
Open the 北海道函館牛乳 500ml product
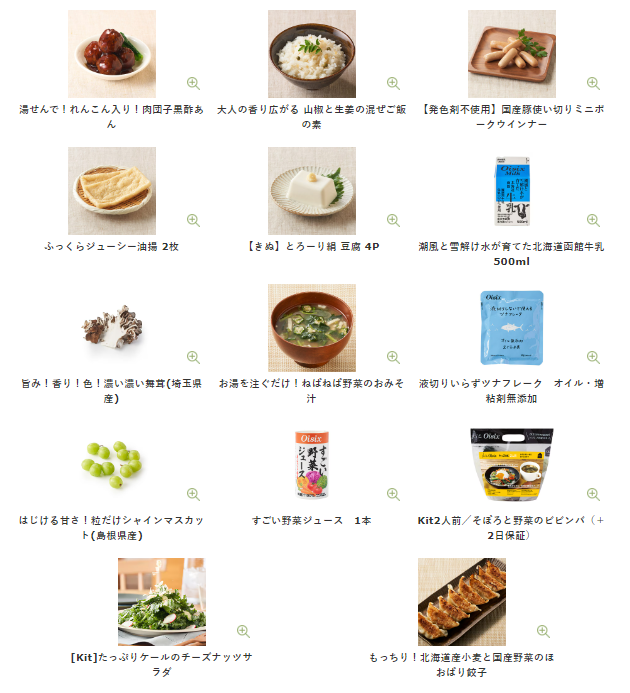coord(511,190)
